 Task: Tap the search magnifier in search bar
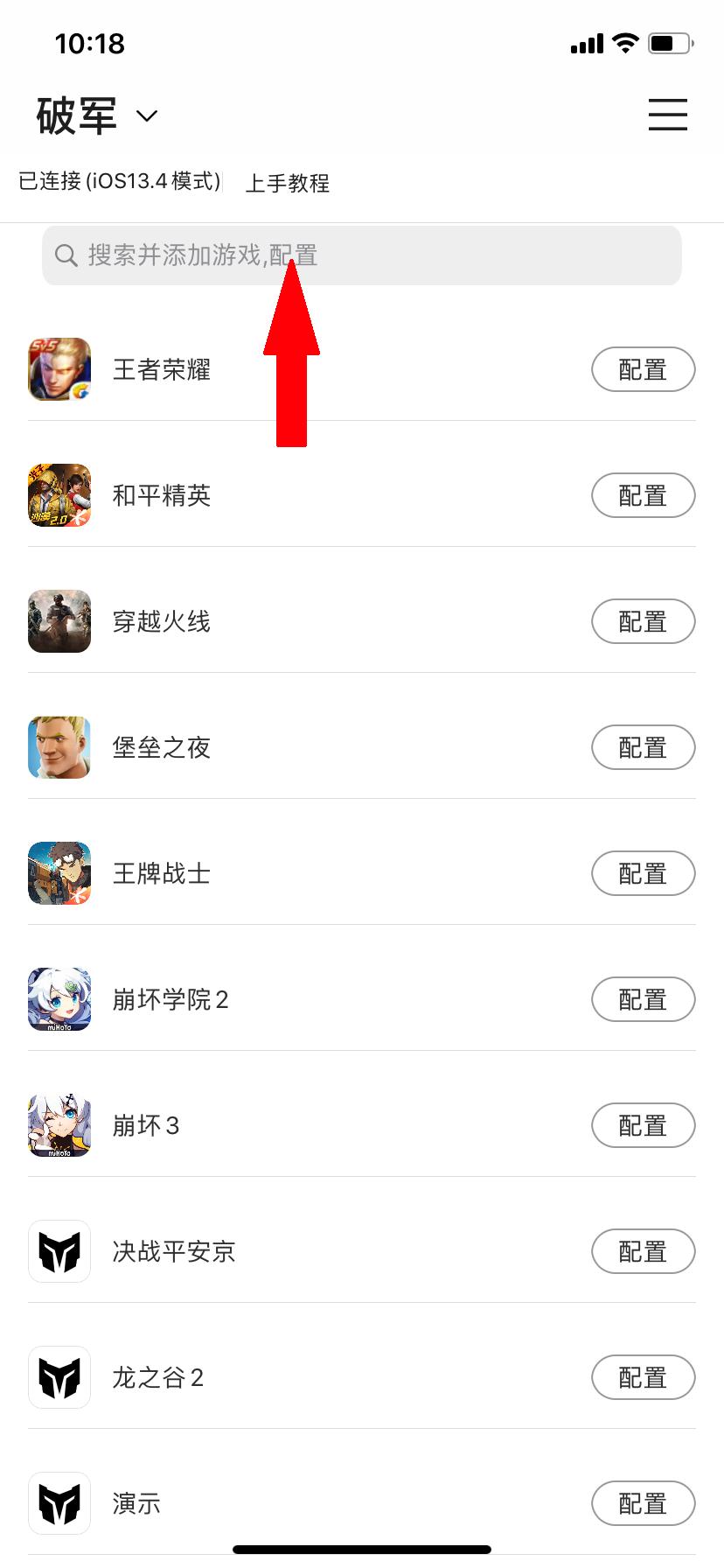pos(66,255)
